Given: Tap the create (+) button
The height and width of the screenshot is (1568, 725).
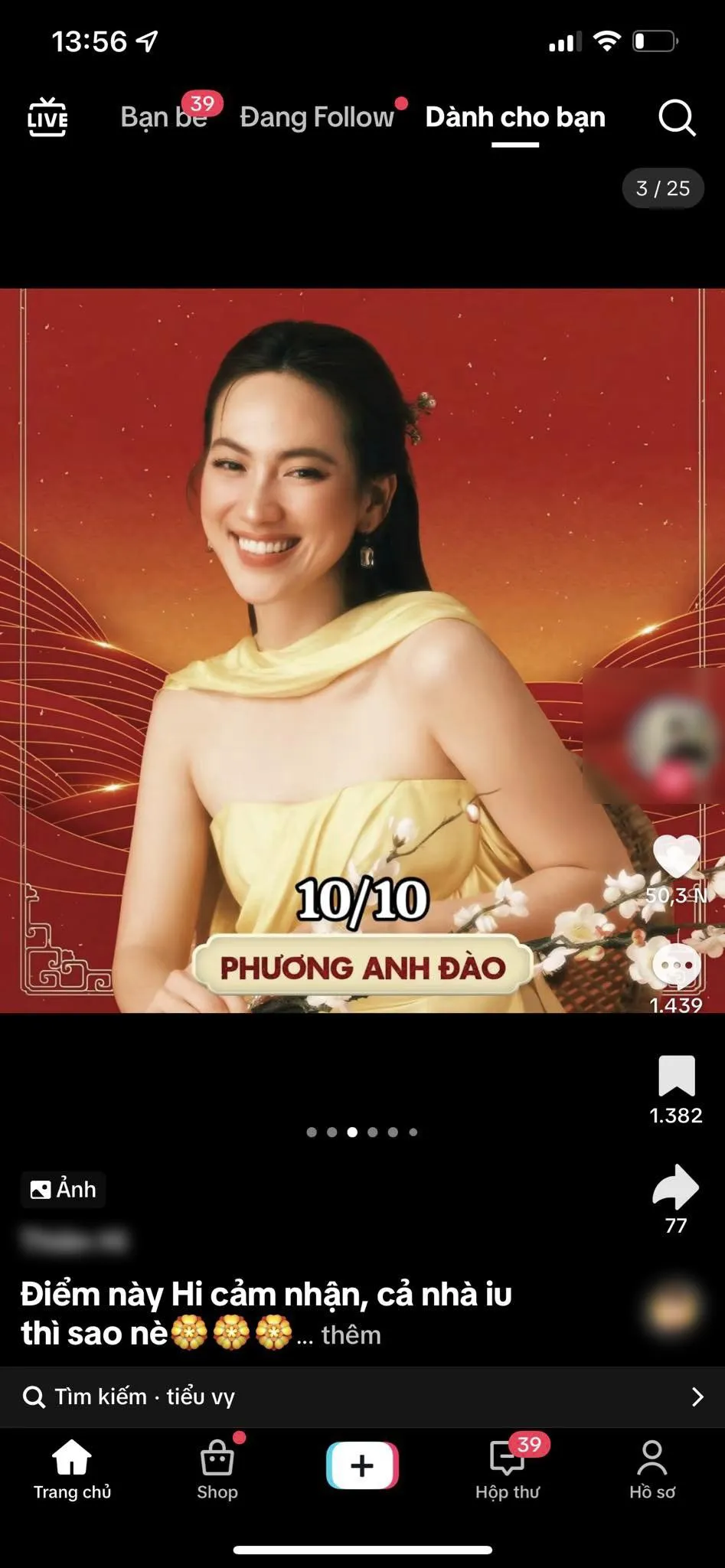Looking at the screenshot, I should tap(362, 1465).
